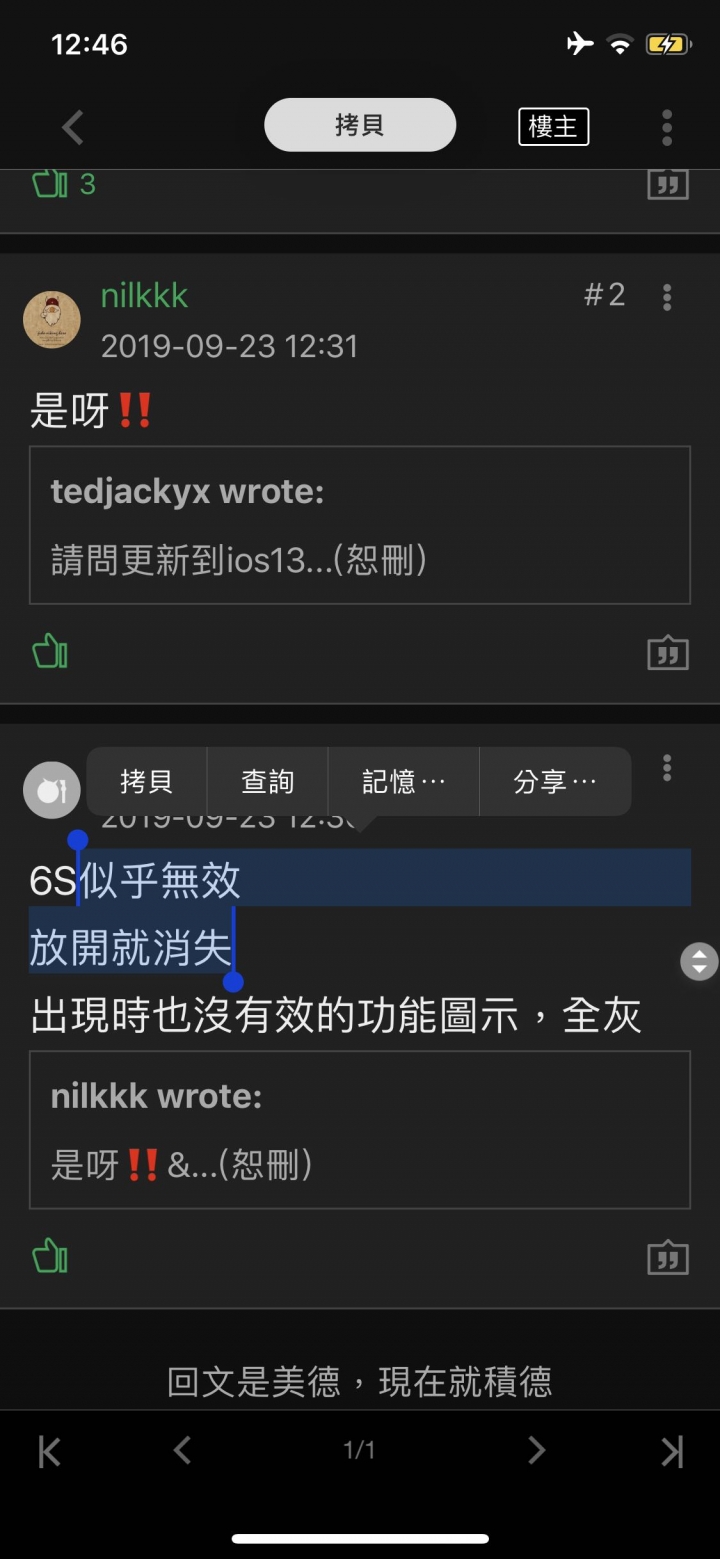Jump to the last page

pyautogui.click(x=672, y=1451)
